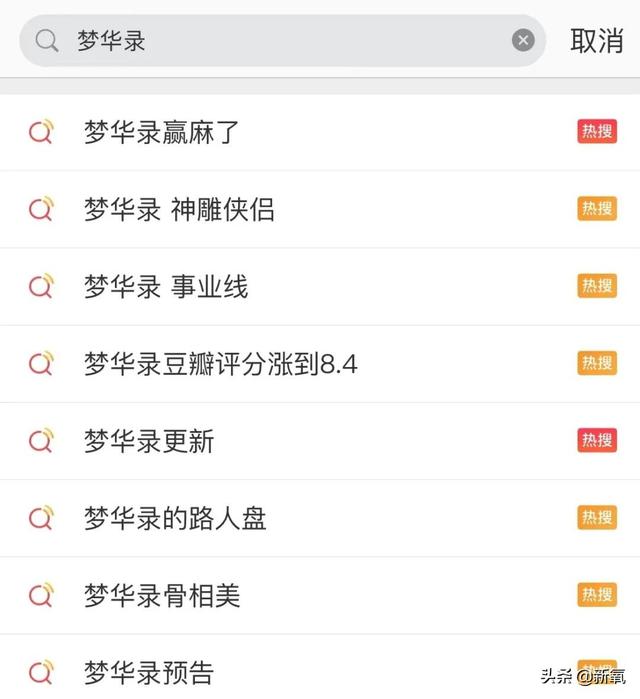640x699 pixels.
Task: Choose suggestion 梦华录更新
Action: (150, 441)
